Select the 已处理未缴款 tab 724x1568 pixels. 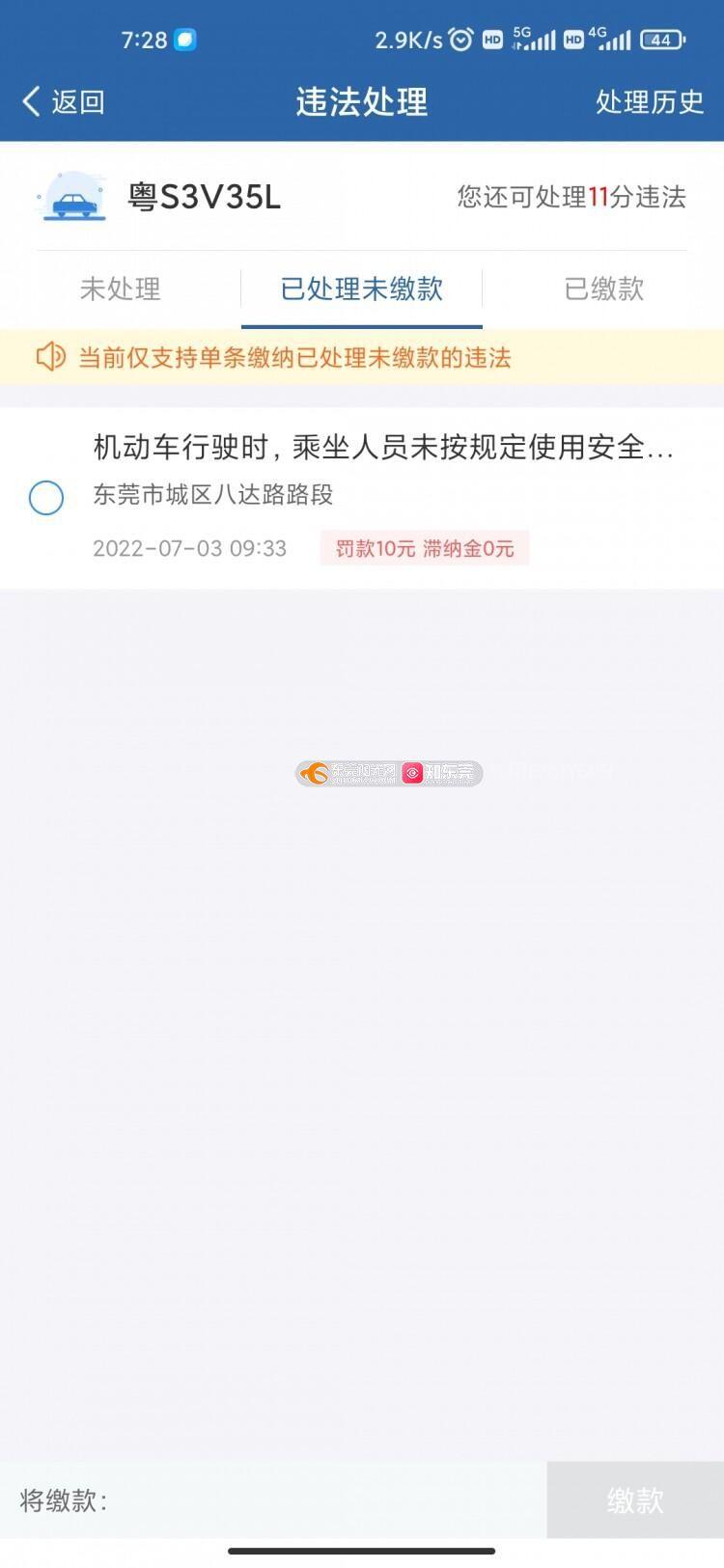tap(361, 289)
